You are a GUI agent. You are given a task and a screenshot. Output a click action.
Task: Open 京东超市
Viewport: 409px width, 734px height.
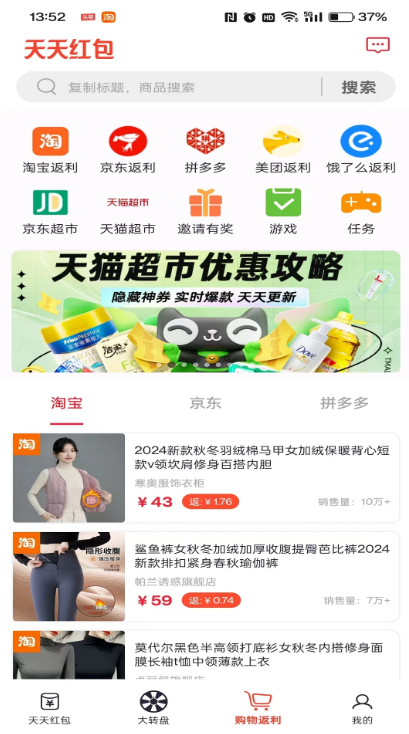51,212
